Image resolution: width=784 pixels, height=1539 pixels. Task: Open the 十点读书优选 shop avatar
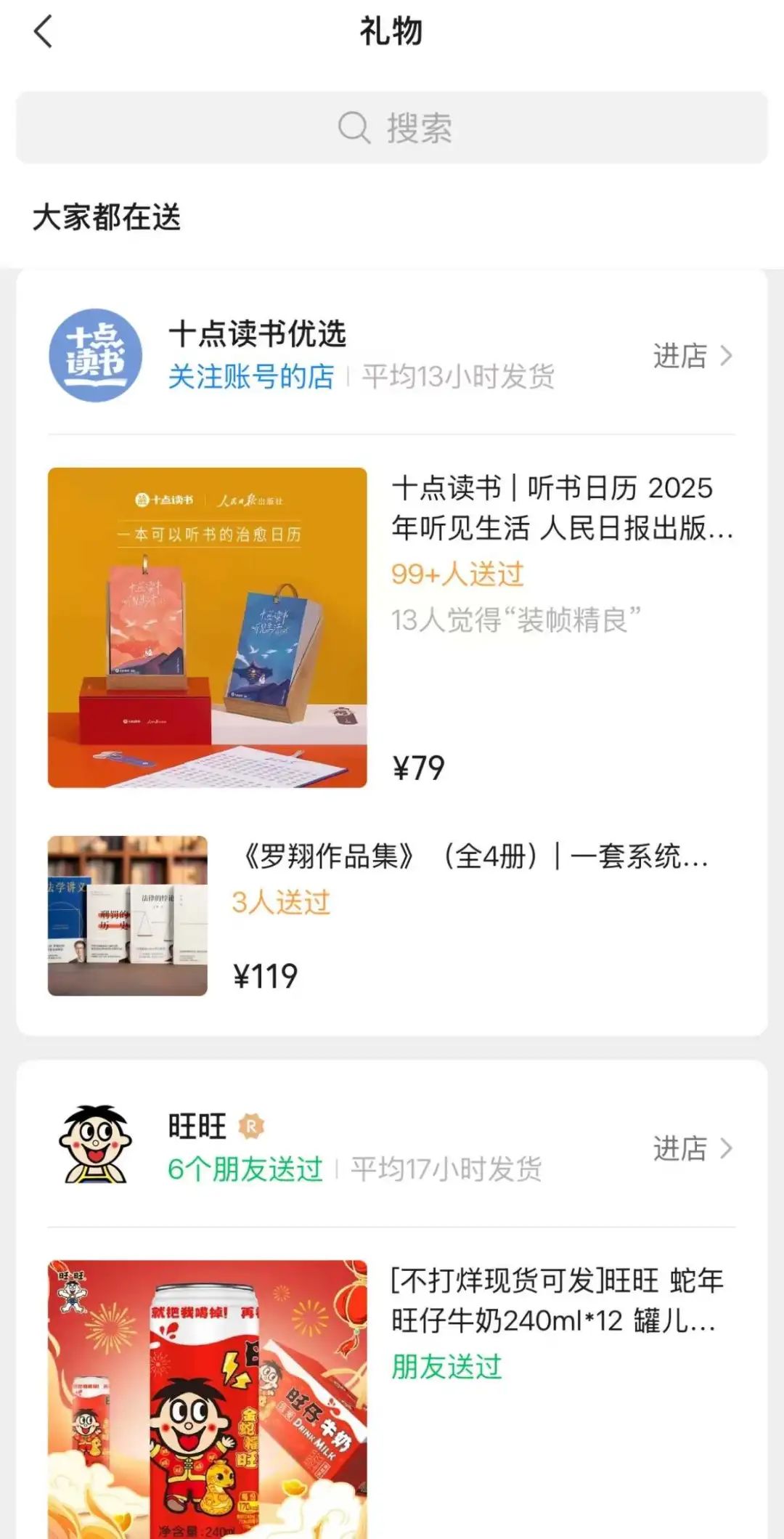pyautogui.click(x=95, y=355)
